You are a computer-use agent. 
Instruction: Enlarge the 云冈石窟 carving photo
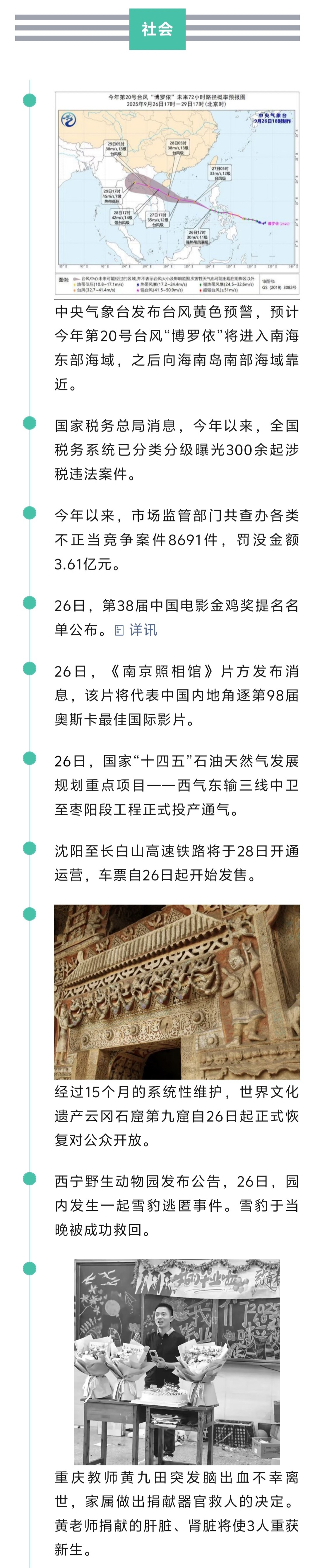(177, 992)
